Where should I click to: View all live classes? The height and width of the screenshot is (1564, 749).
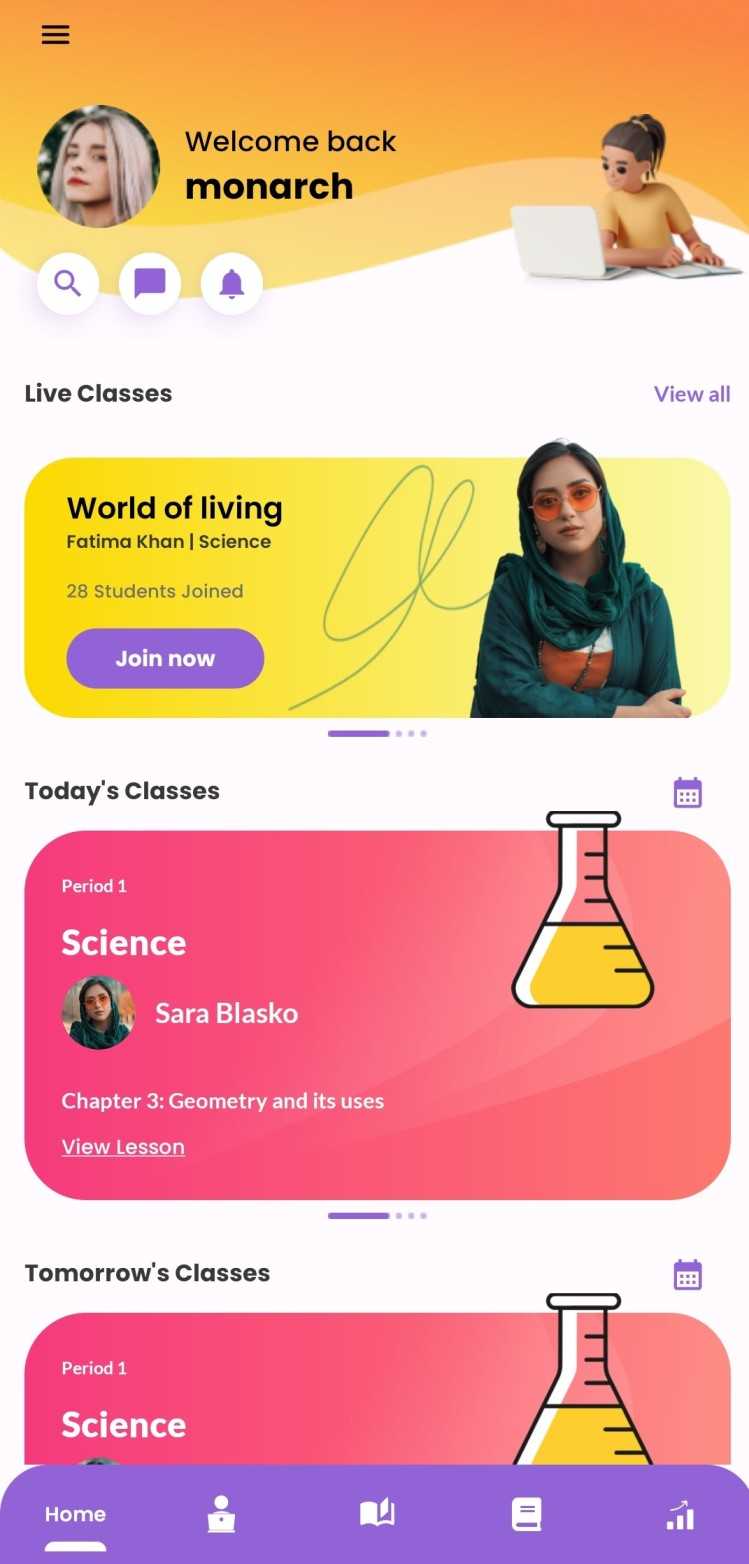click(x=691, y=394)
